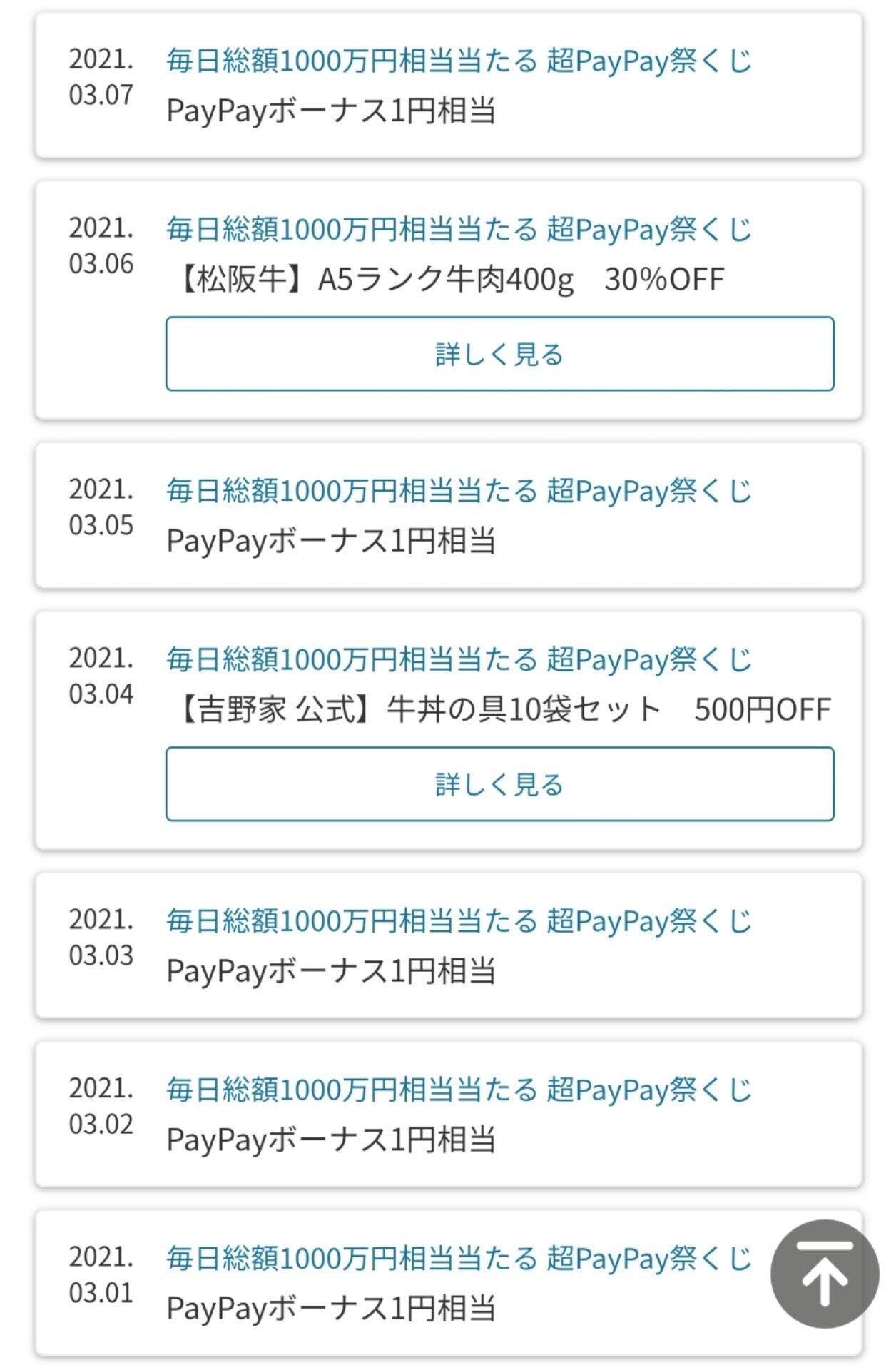Open the 03.07 超PayPay祭くじ result link

(x=459, y=63)
